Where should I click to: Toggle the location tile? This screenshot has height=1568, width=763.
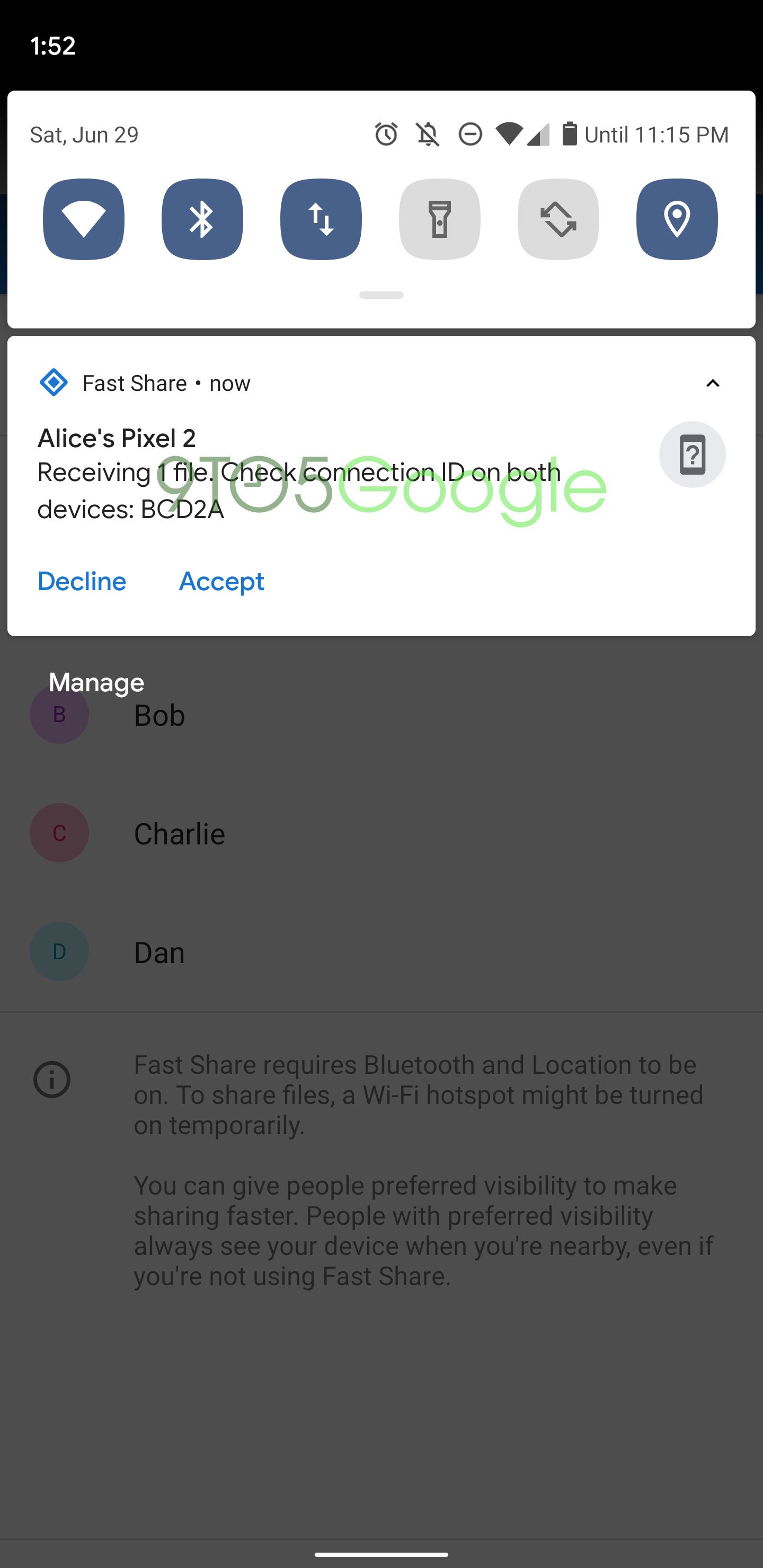click(677, 219)
